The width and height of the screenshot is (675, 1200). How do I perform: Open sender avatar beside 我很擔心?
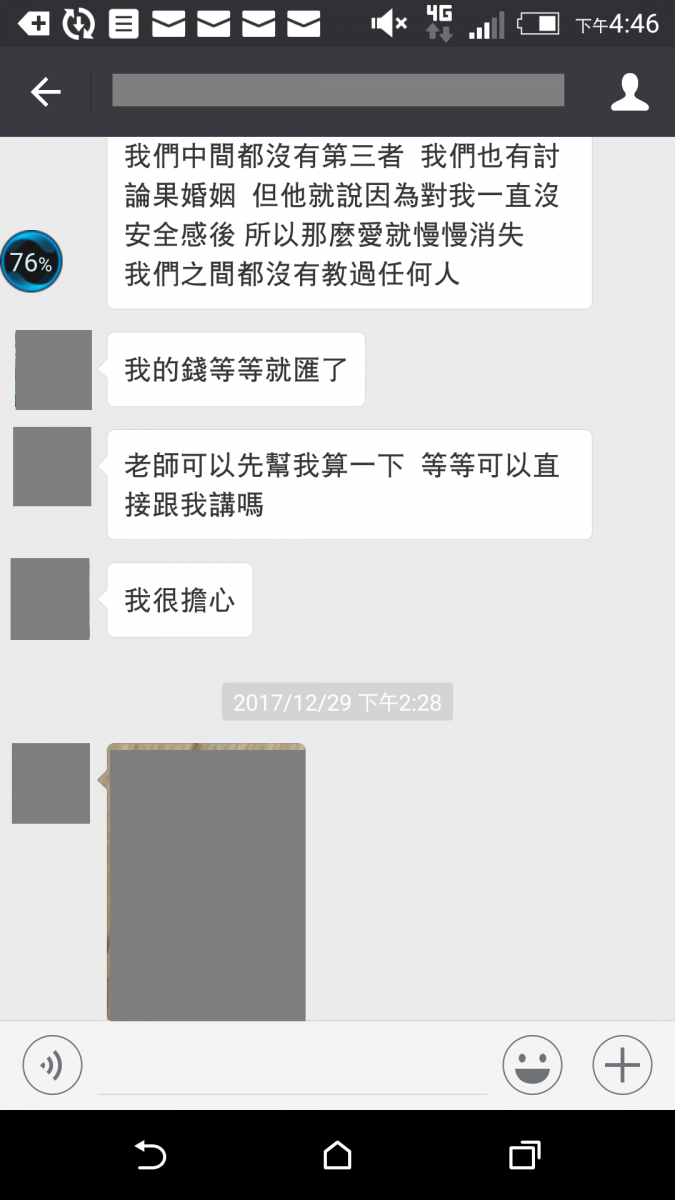pos(50,599)
